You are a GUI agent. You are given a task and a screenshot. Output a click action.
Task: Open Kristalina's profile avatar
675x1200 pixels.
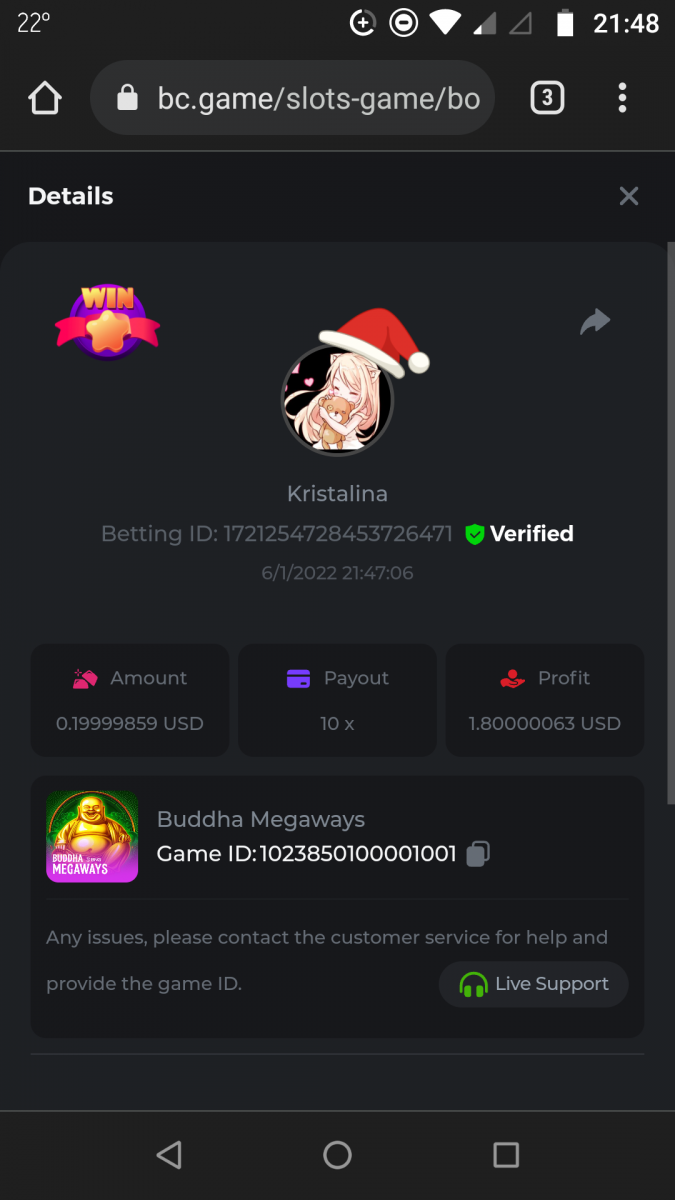tap(337, 400)
